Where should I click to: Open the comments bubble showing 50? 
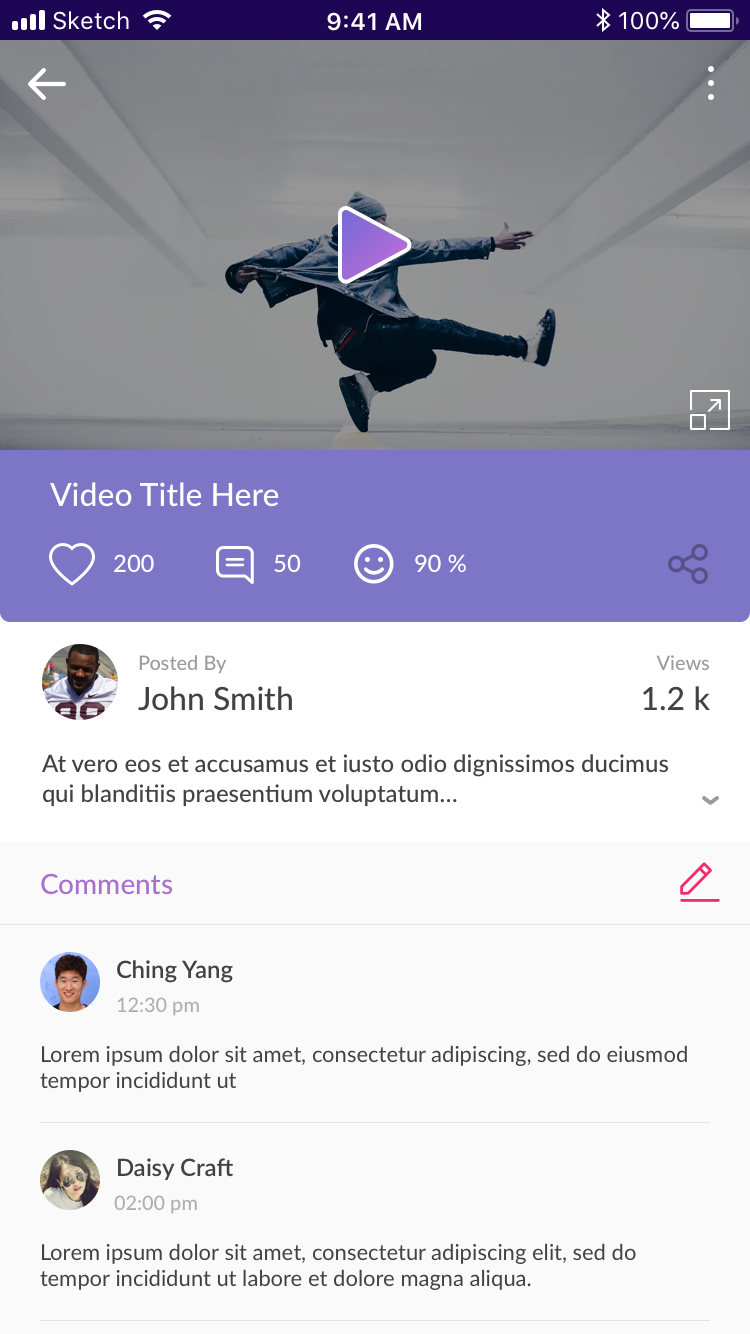pos(235,564)
